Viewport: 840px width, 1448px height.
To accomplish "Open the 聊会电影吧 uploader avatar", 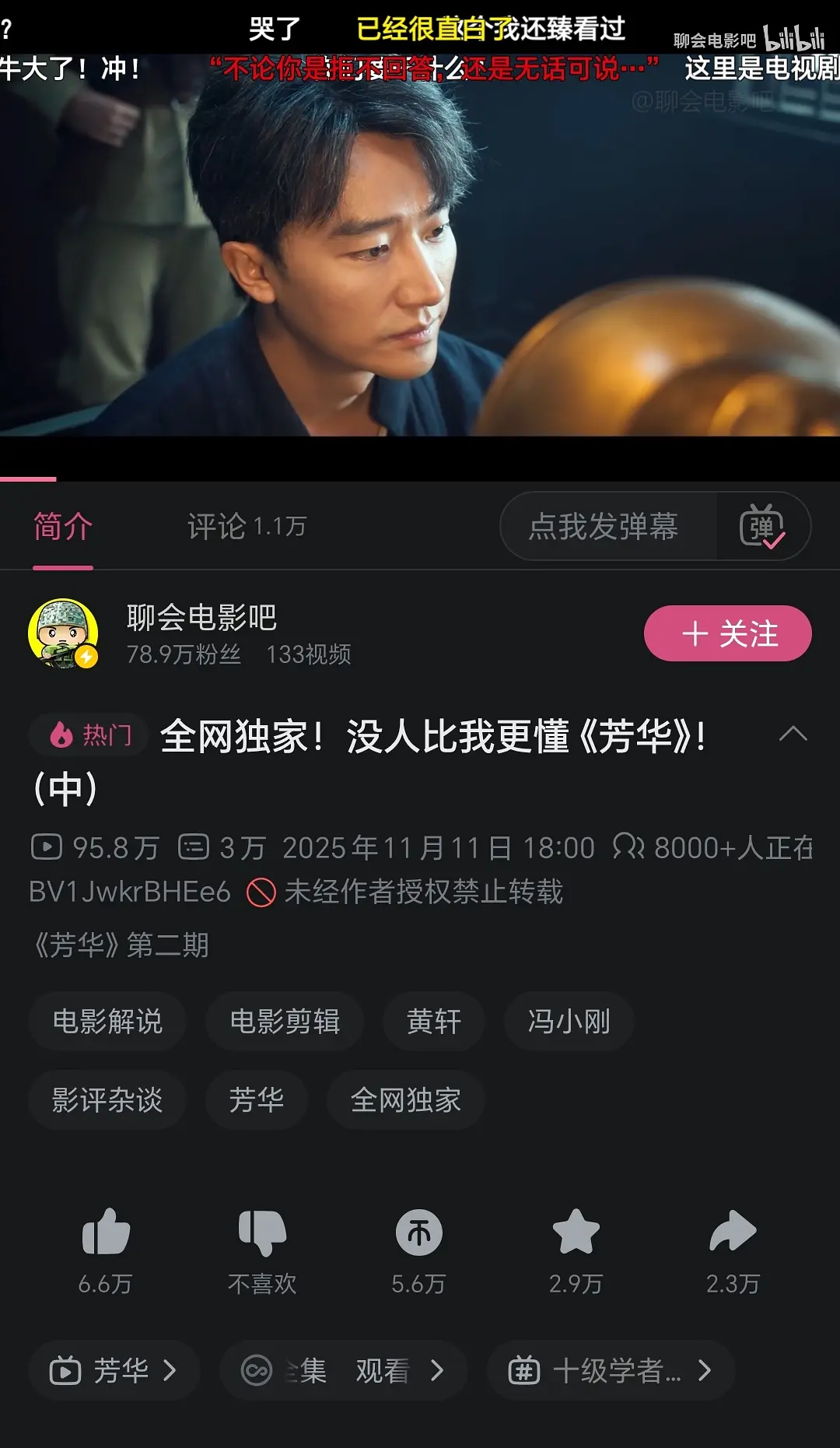I will point(63,633).
